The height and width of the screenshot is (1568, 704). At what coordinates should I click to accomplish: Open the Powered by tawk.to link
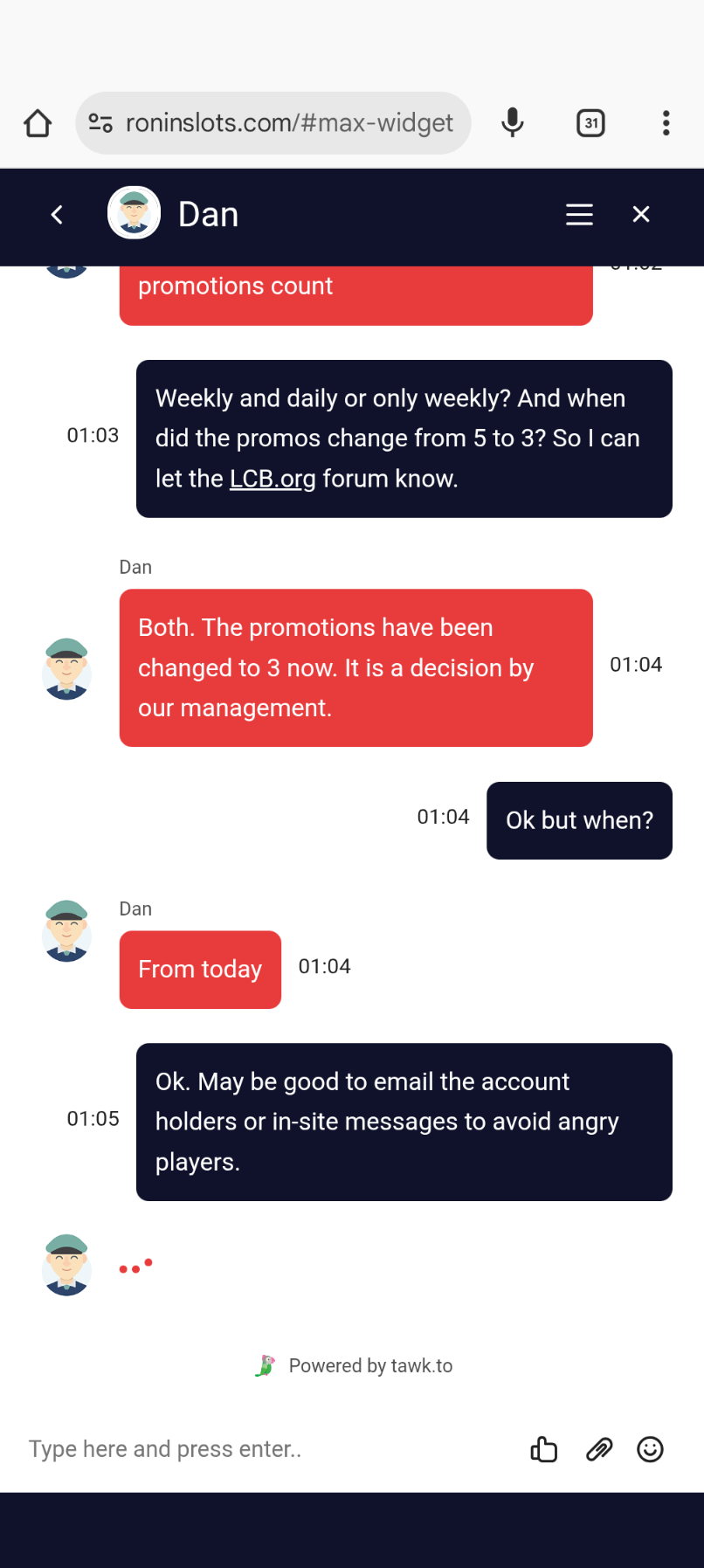(x=355, y=1366)
